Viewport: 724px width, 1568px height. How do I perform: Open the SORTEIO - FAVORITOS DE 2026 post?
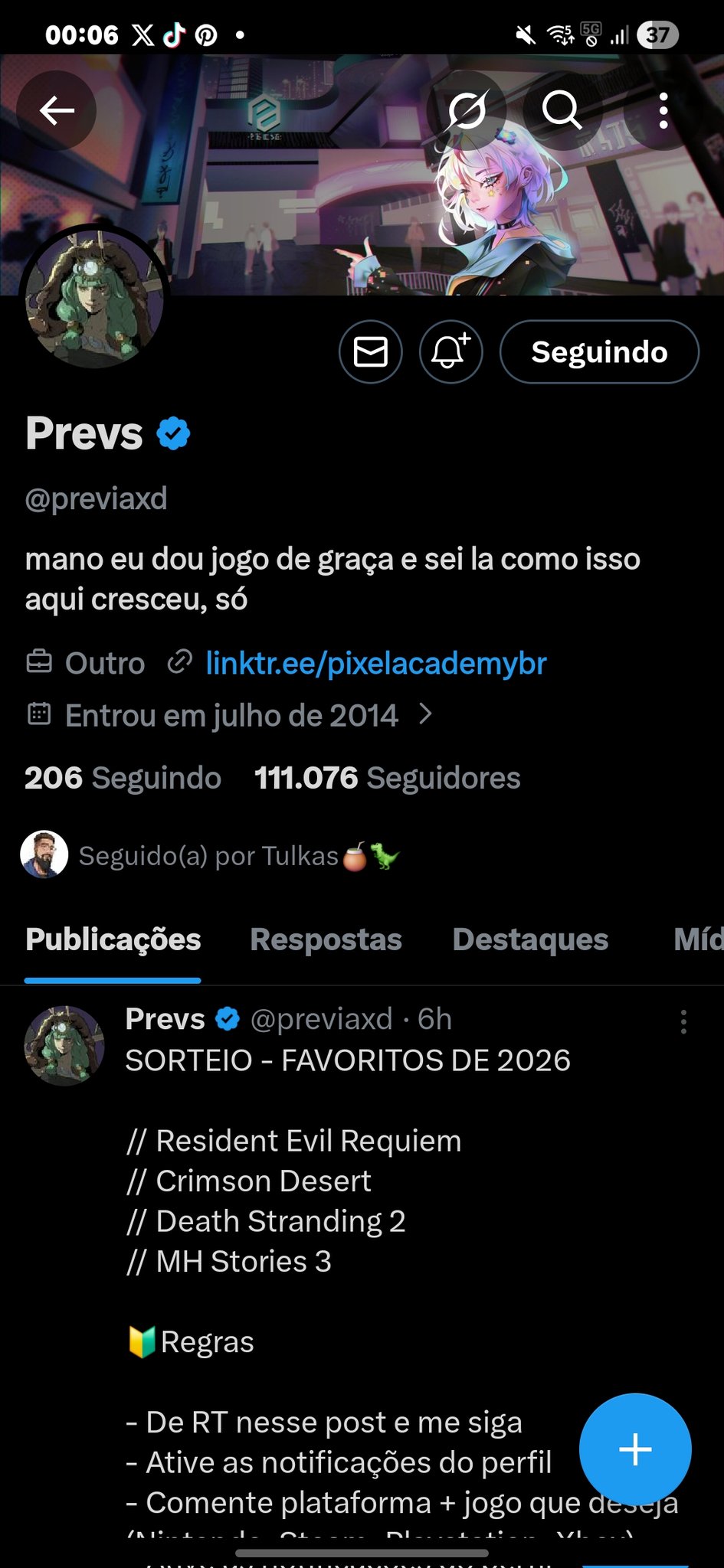(348, 1061)
